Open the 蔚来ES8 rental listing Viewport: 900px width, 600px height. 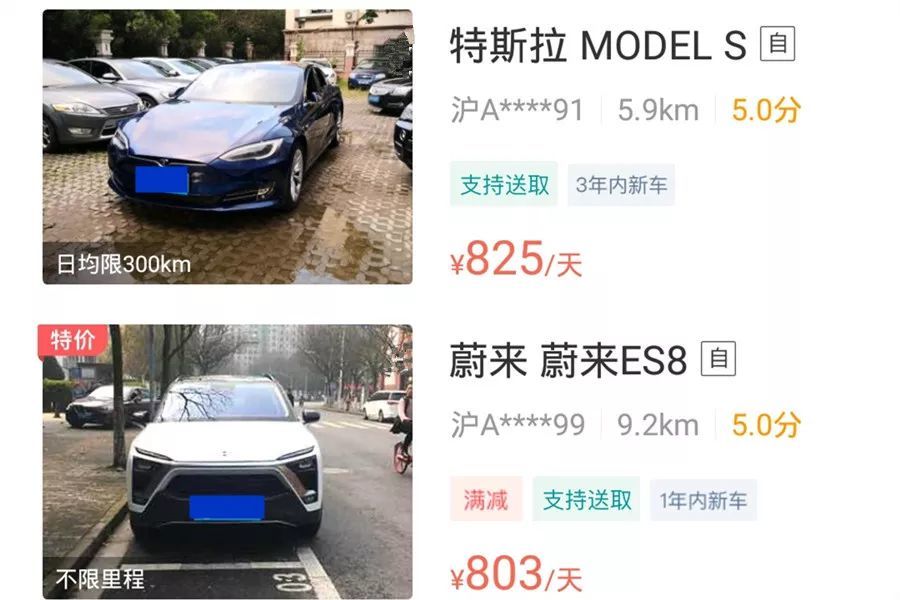(568, 361)
